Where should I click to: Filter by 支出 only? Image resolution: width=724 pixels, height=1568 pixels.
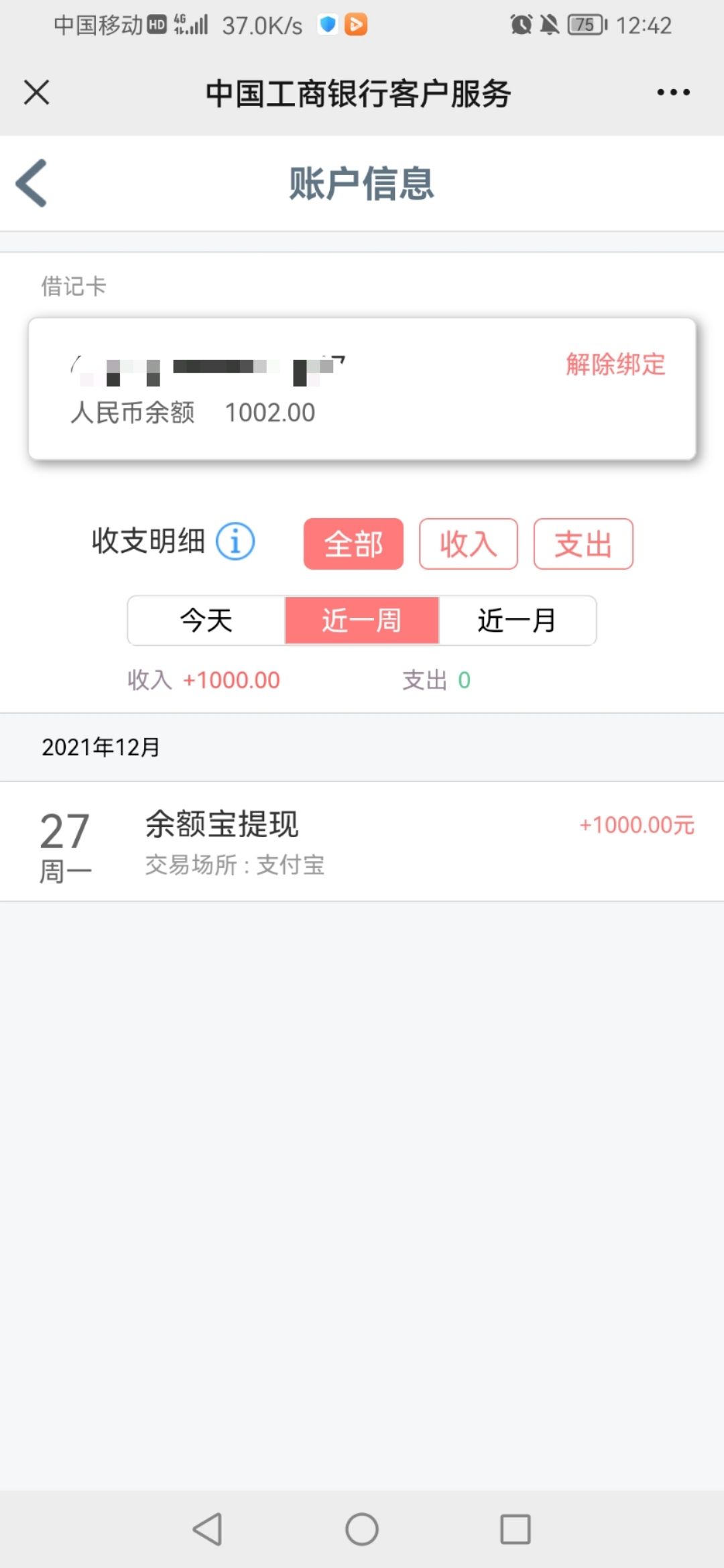point(583,543)
